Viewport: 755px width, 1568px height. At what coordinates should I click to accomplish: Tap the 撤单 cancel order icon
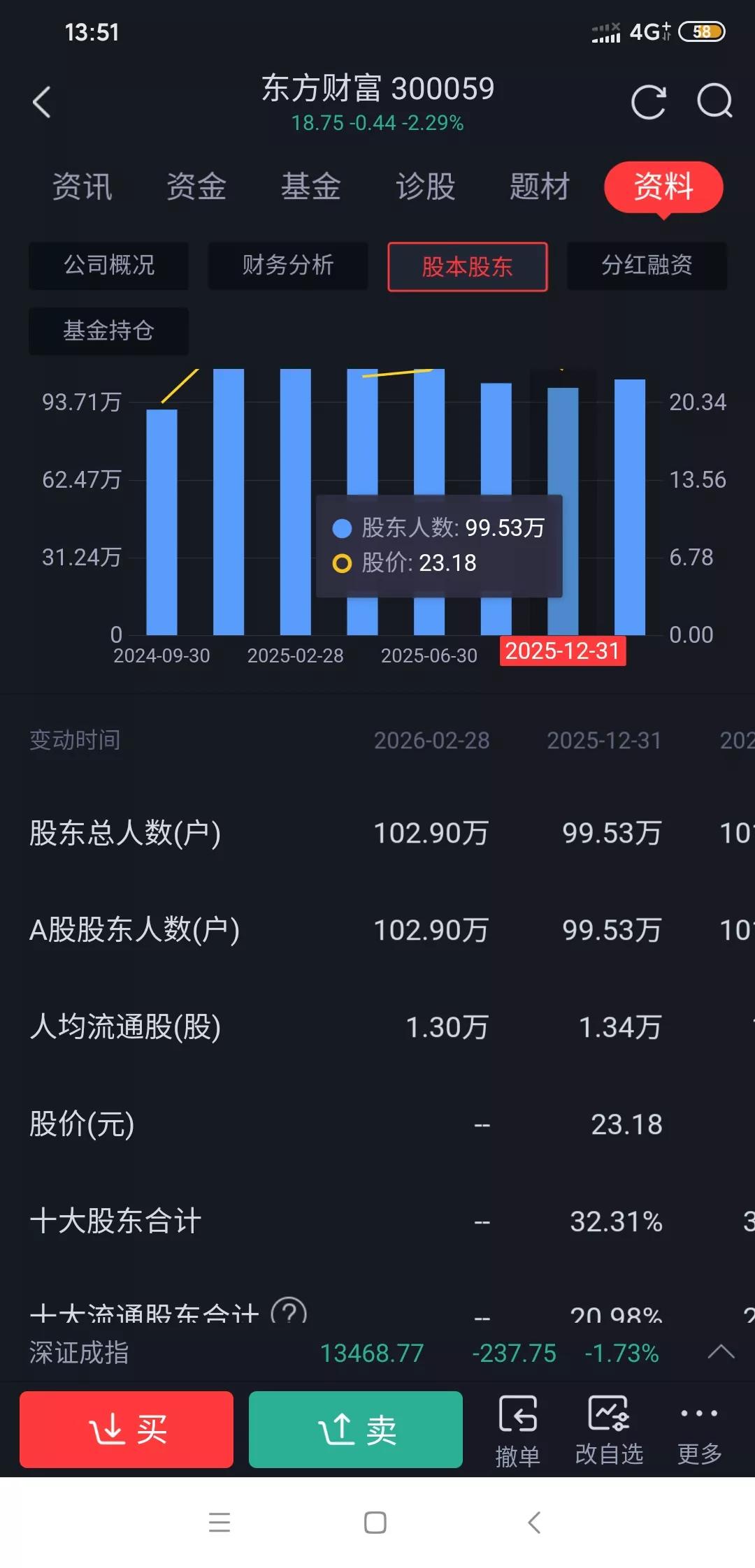pyautogui.click(x=519, y=1429)
